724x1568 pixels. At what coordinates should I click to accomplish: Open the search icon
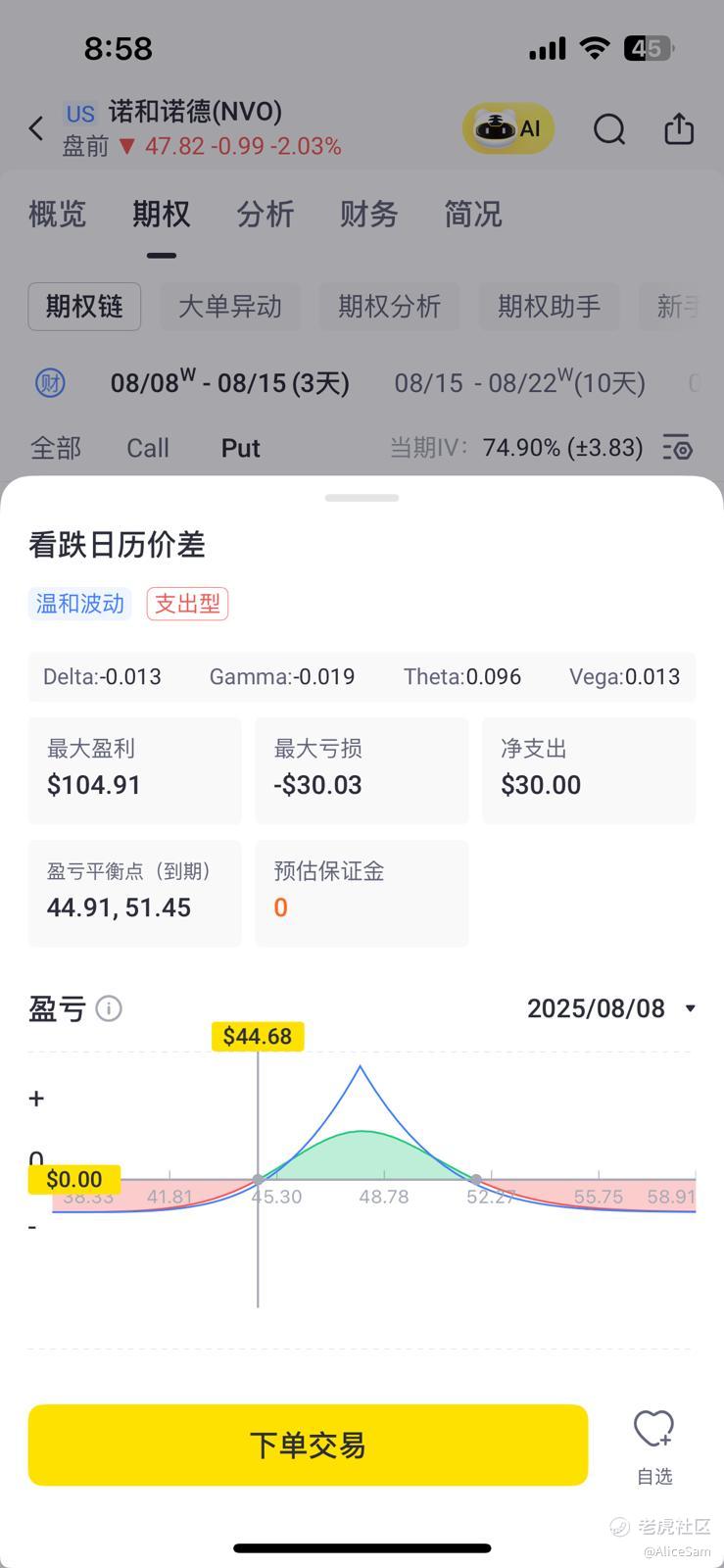point(609,128)
